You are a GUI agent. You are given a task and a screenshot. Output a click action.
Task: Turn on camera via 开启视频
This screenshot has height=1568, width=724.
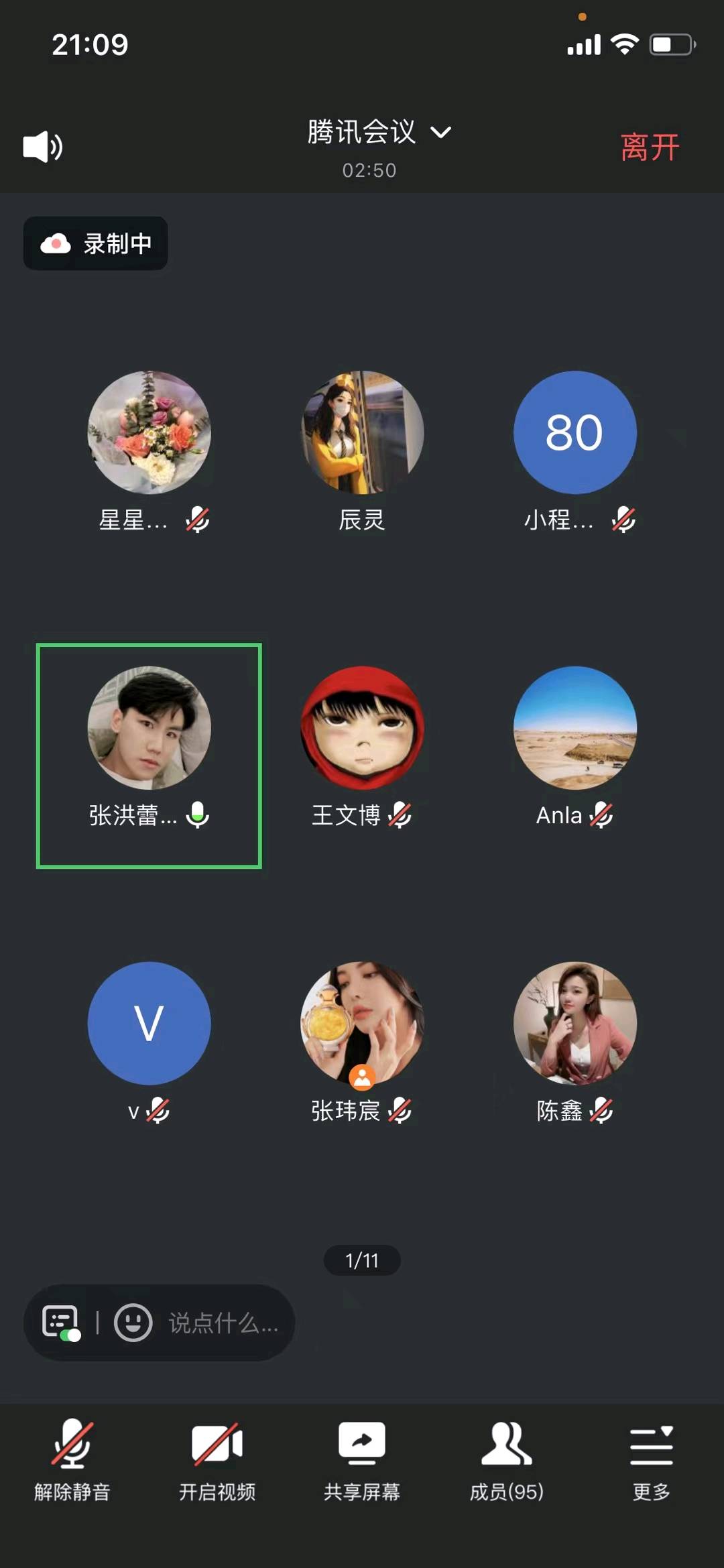coord(217,1458)
